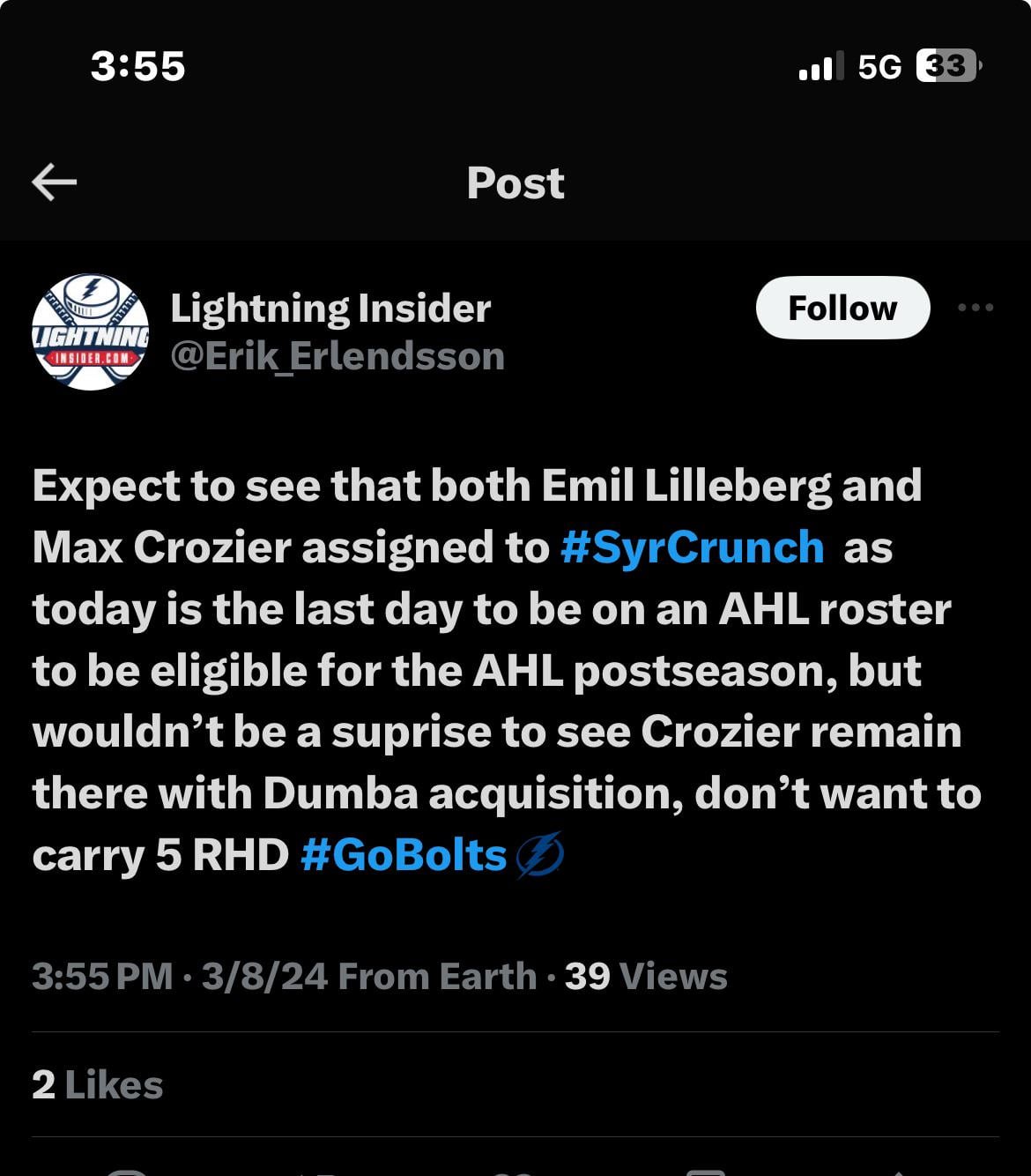The width and height of the screenshot is (1031, 1176).
Task: Open the #GoBolts hashtag
Action: [x=404, y=855]
